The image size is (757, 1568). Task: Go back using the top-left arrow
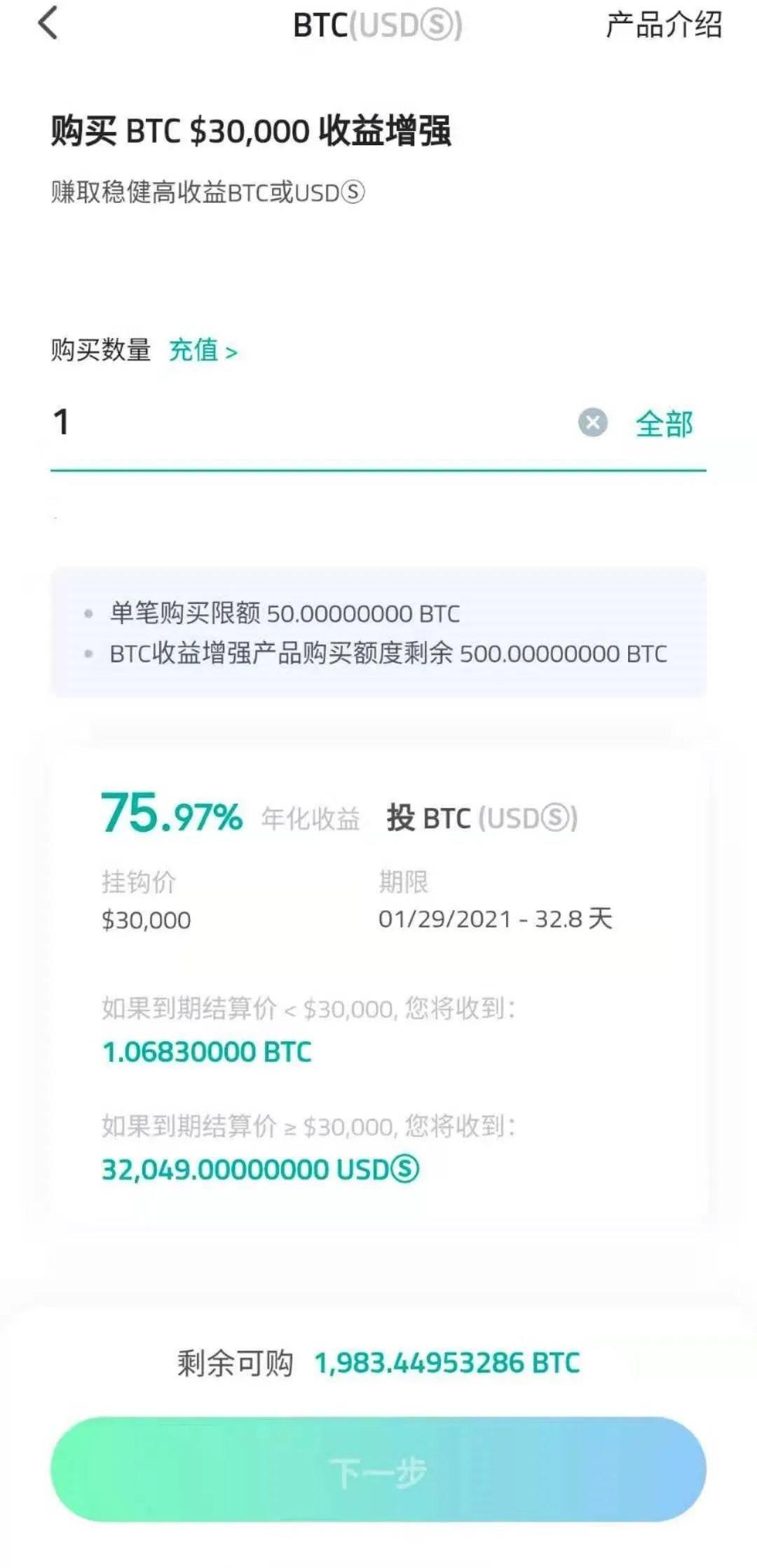(48, 23)
